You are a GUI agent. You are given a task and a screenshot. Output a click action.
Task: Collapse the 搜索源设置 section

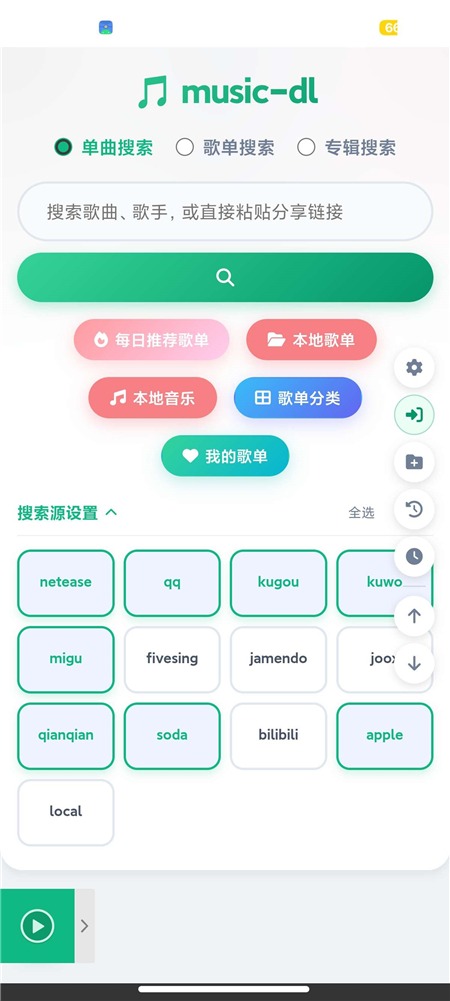[68, 513]
